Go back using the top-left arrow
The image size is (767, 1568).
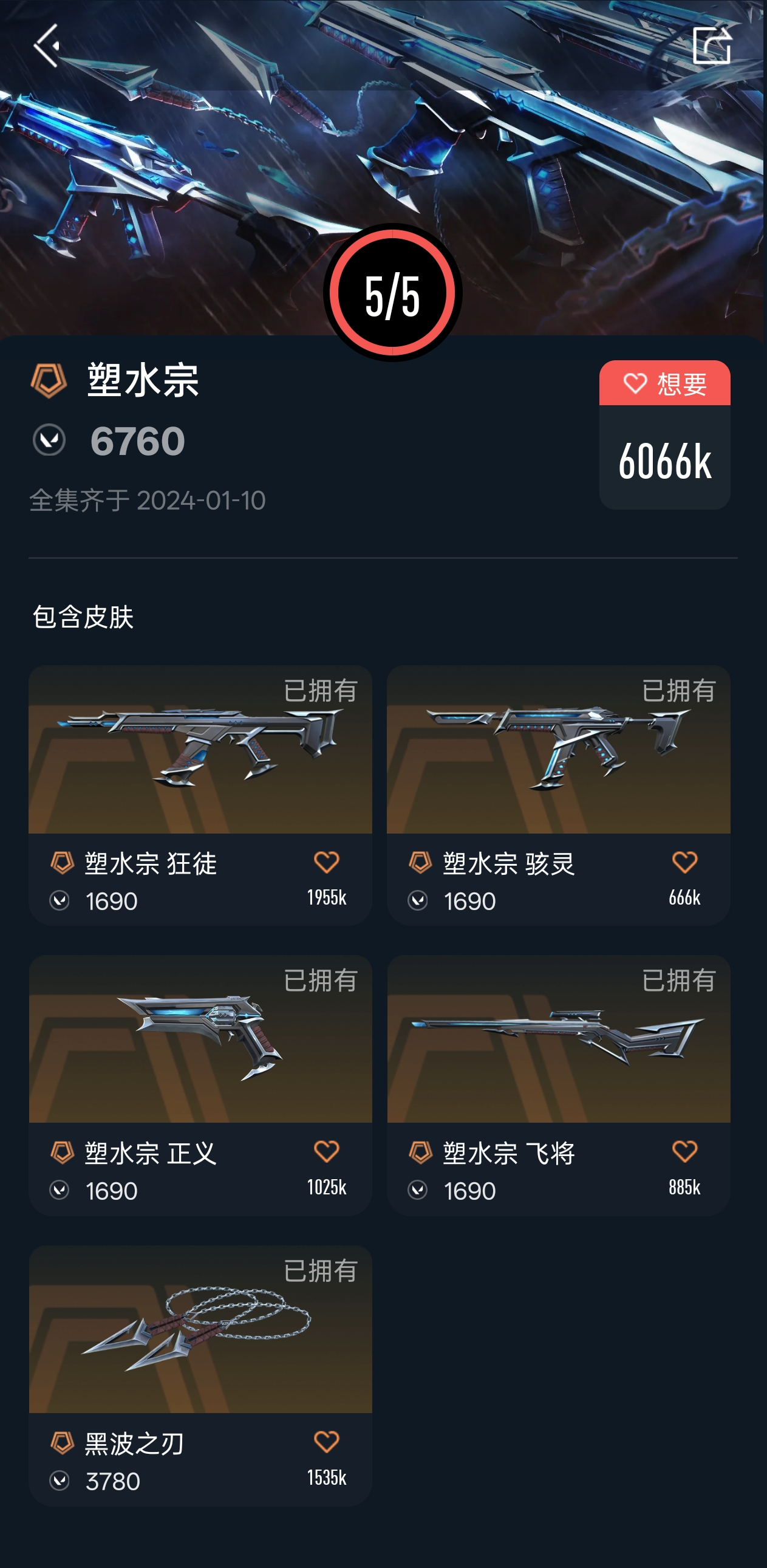pyautogui.click(x=47, y=46)
